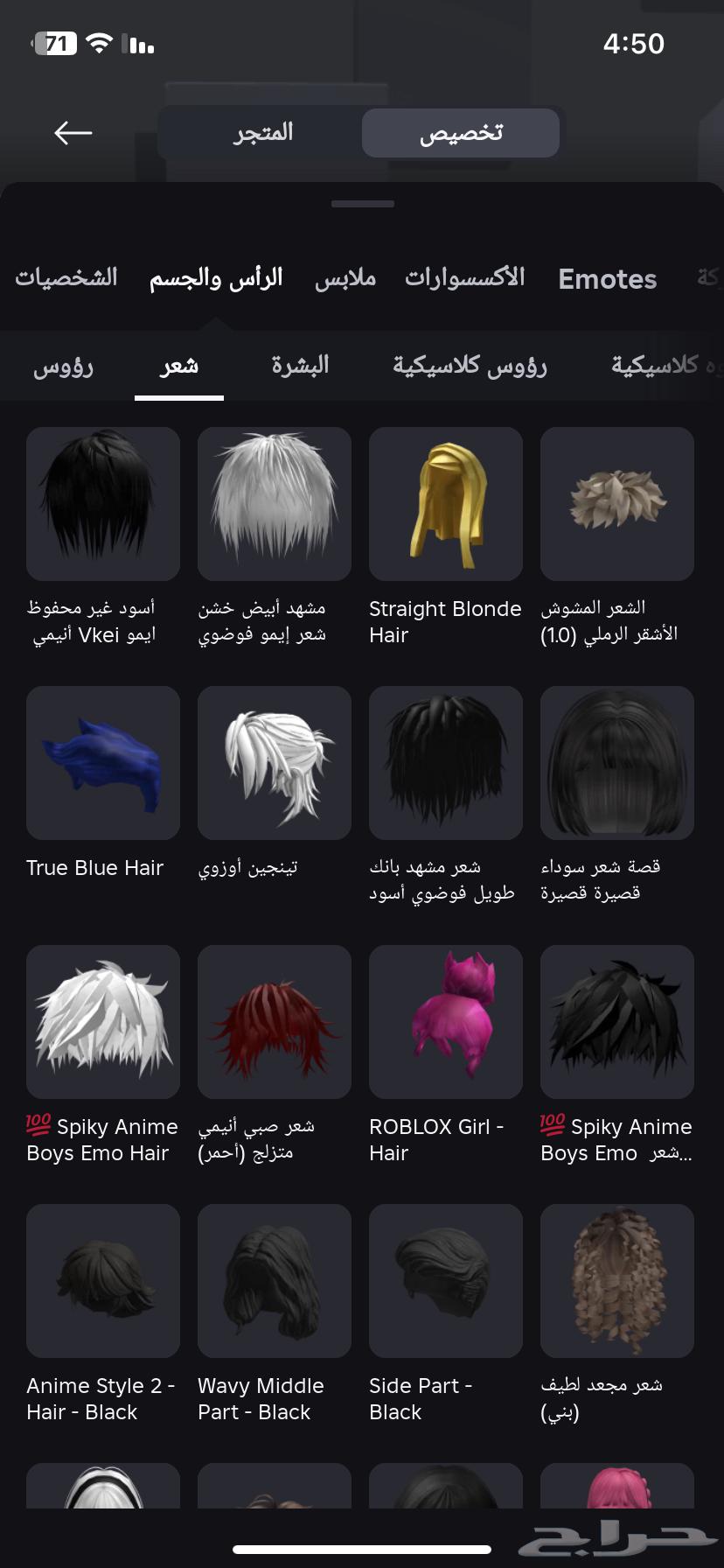Switch to the تخصيص tab
The image size is (724, 1568).
(x=460, y=132)
